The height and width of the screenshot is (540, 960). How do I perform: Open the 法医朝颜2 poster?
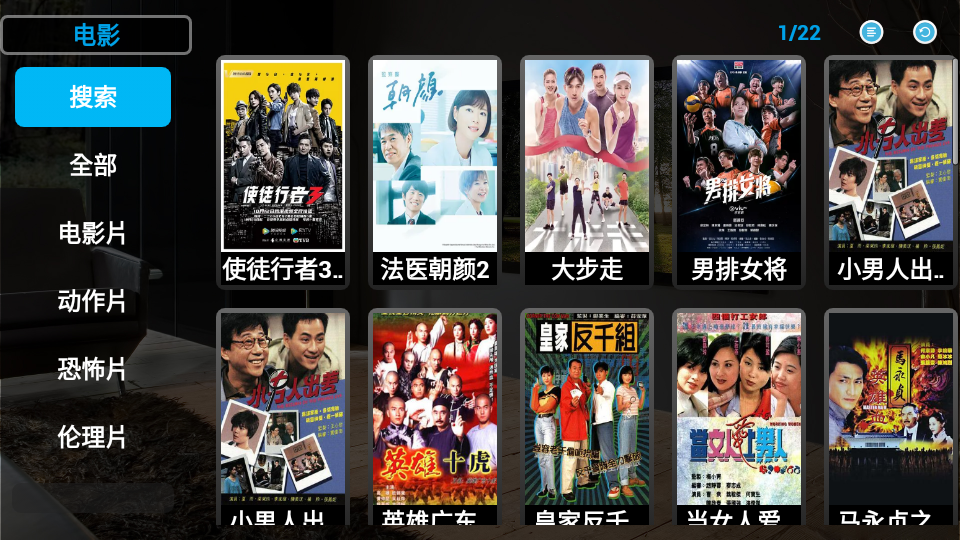(x=435, y=170)
